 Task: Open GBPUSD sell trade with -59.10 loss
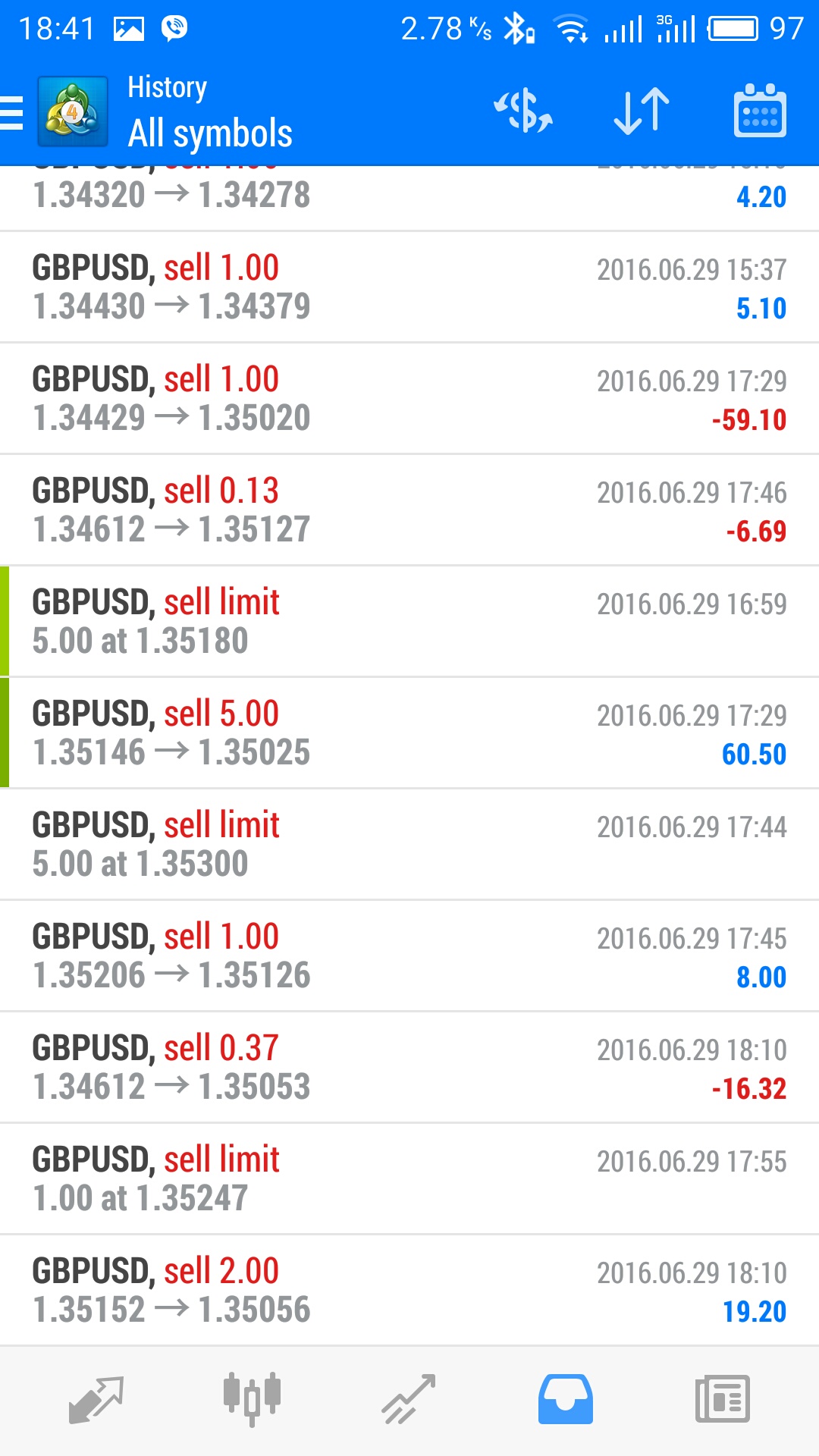point(409,398)
